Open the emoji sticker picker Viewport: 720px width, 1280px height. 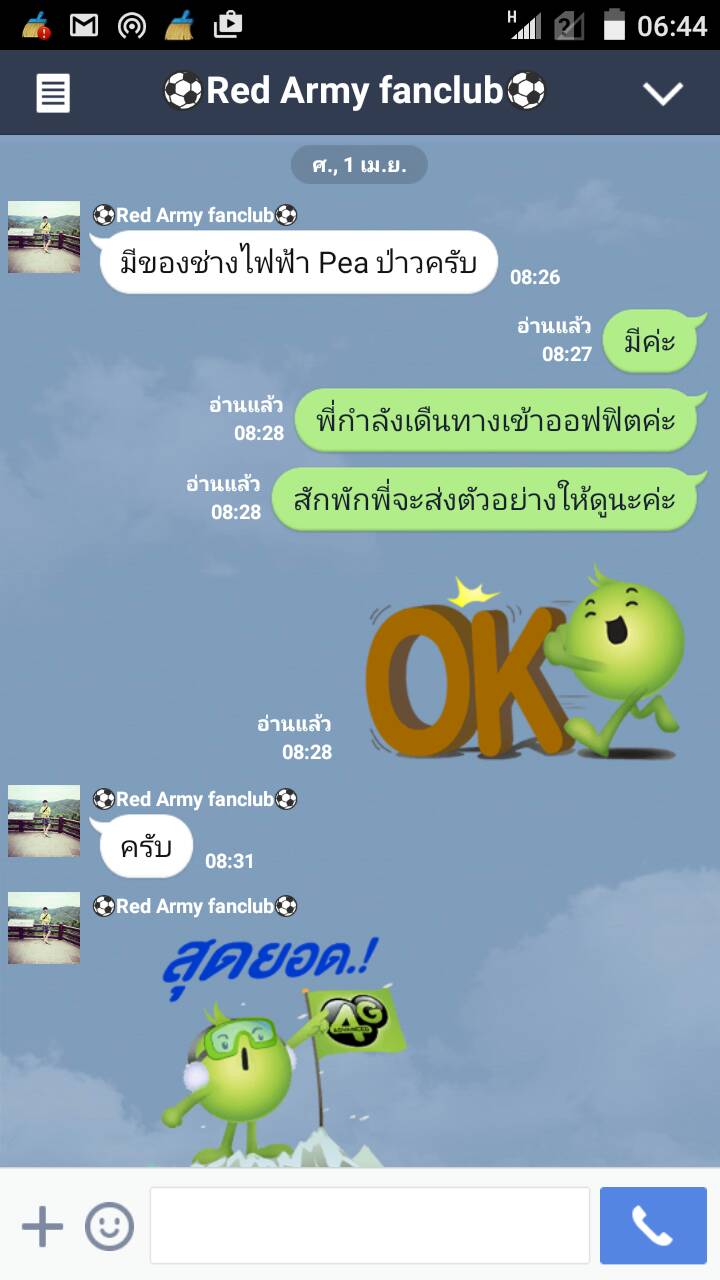109,1226
